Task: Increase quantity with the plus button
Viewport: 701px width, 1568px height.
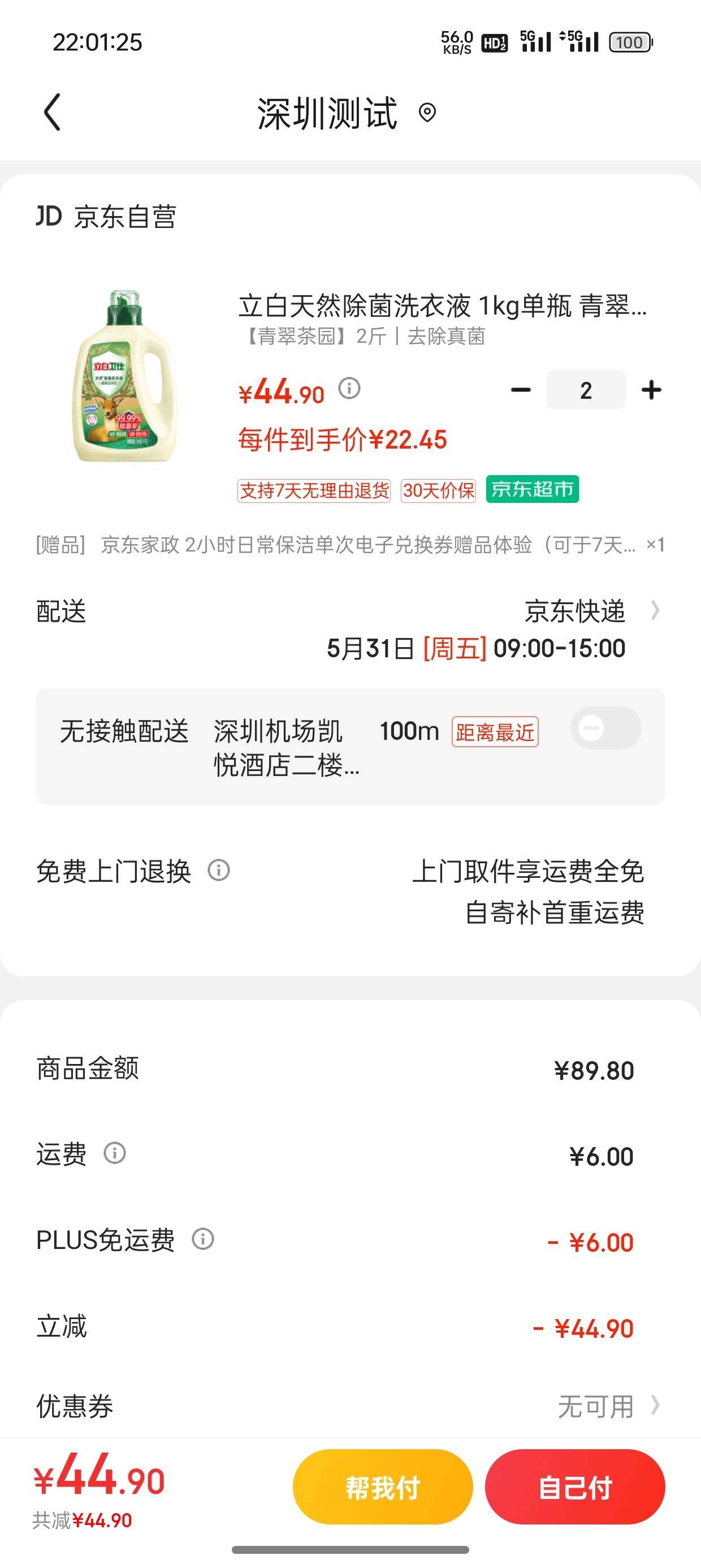Action: 651,389
